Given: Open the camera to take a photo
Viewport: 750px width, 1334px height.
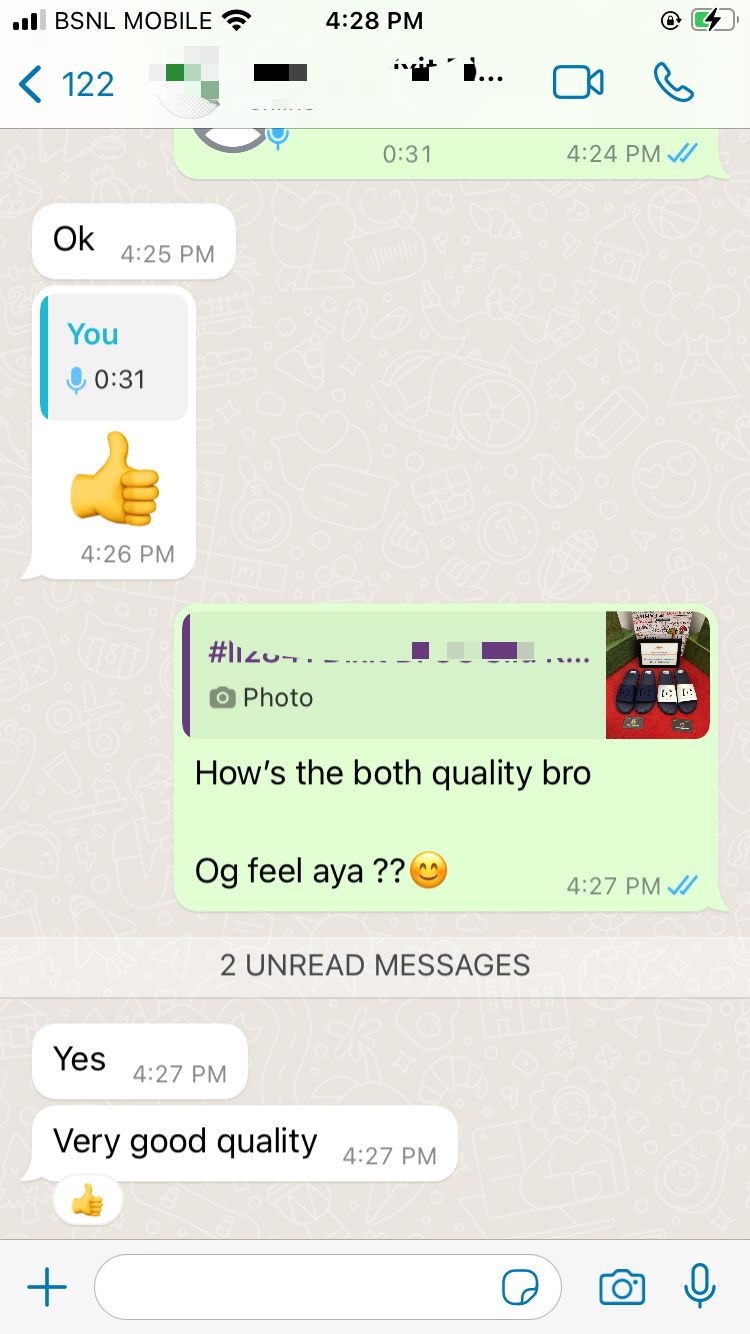Looking at the screenshot, I should pos(621,1288).
